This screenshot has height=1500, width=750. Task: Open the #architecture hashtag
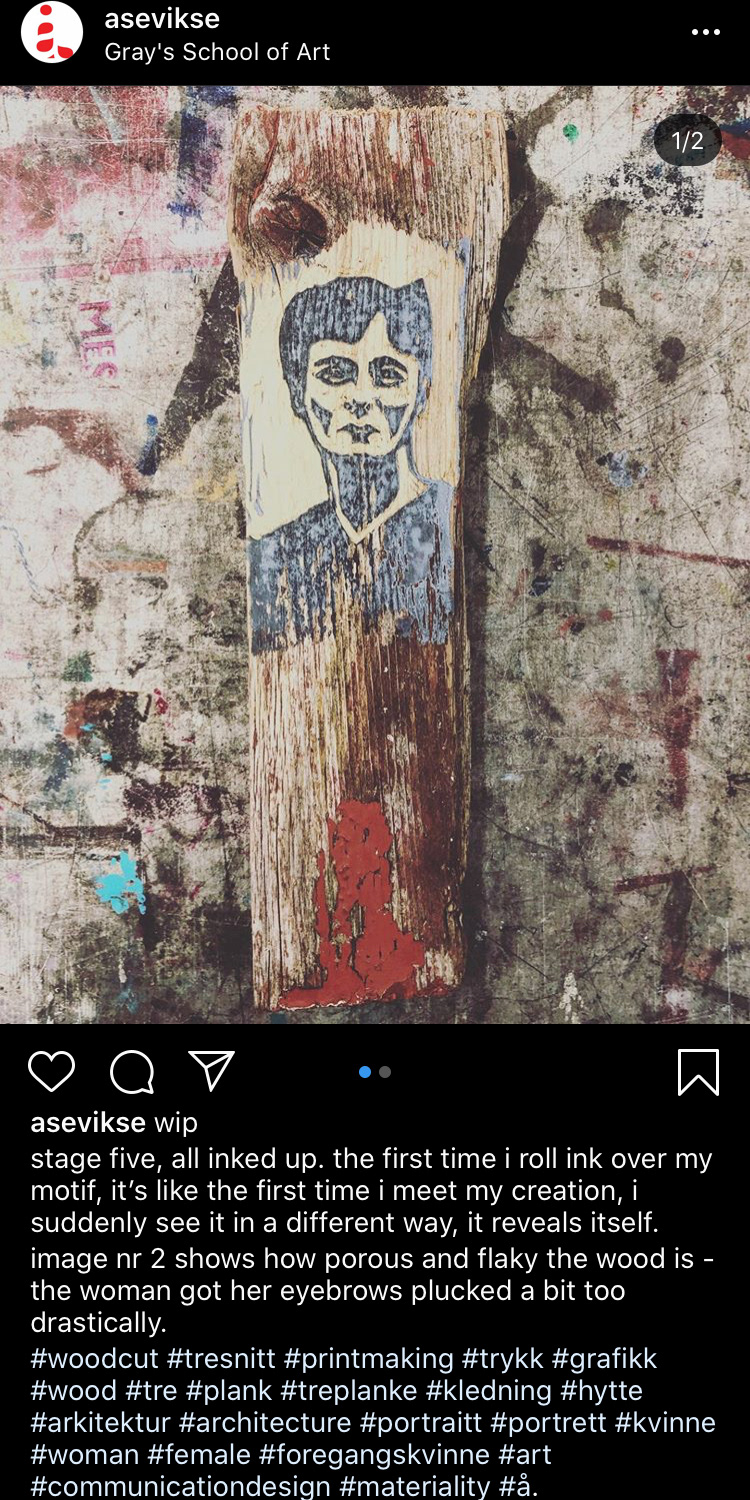[264, 1423]
